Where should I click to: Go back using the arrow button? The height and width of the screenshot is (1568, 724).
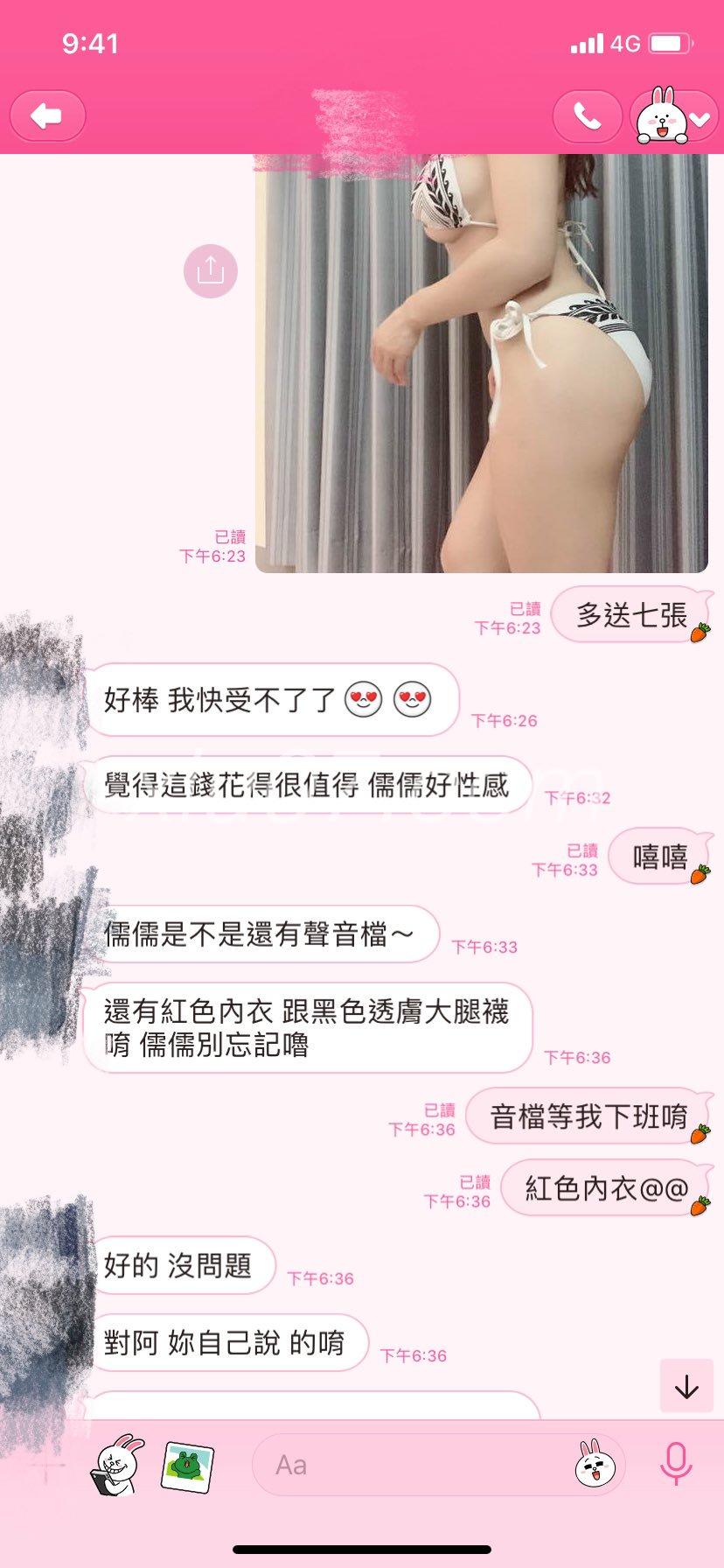[x=47, y=115]
